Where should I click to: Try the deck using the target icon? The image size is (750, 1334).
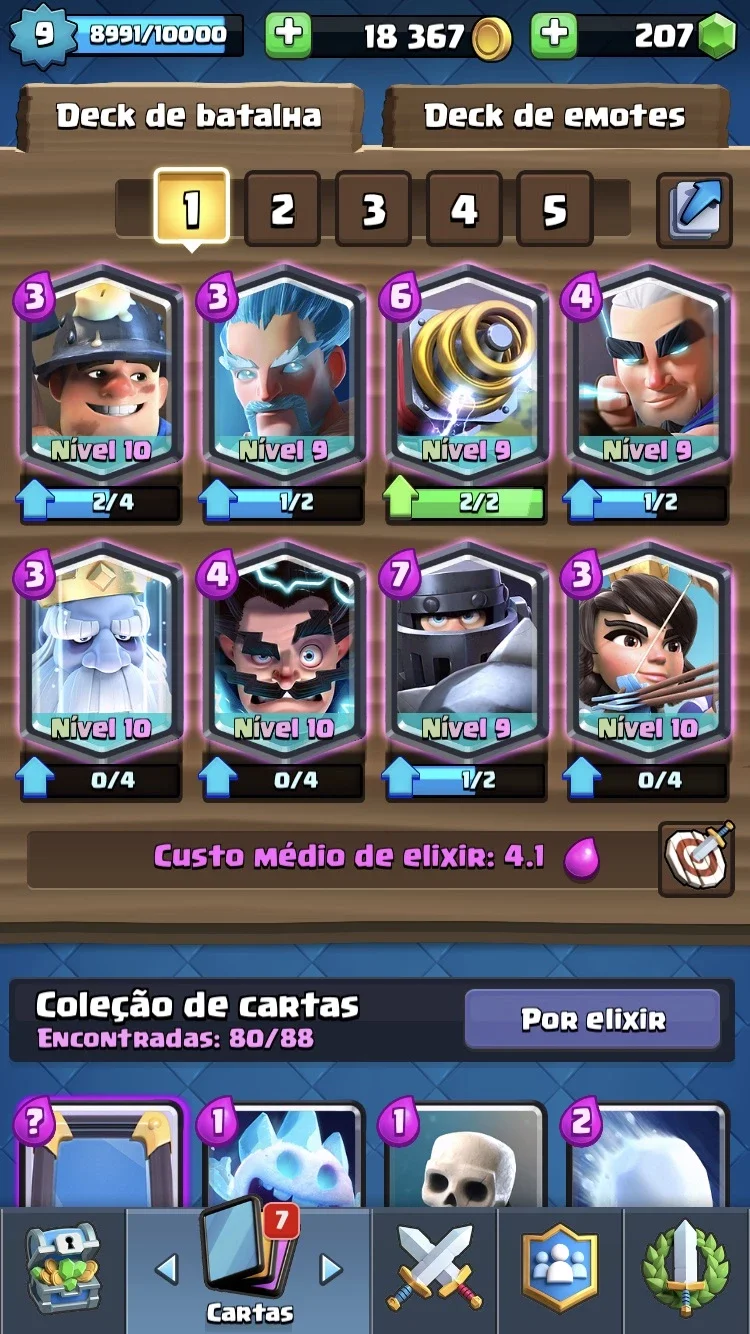tap(696, 858)
